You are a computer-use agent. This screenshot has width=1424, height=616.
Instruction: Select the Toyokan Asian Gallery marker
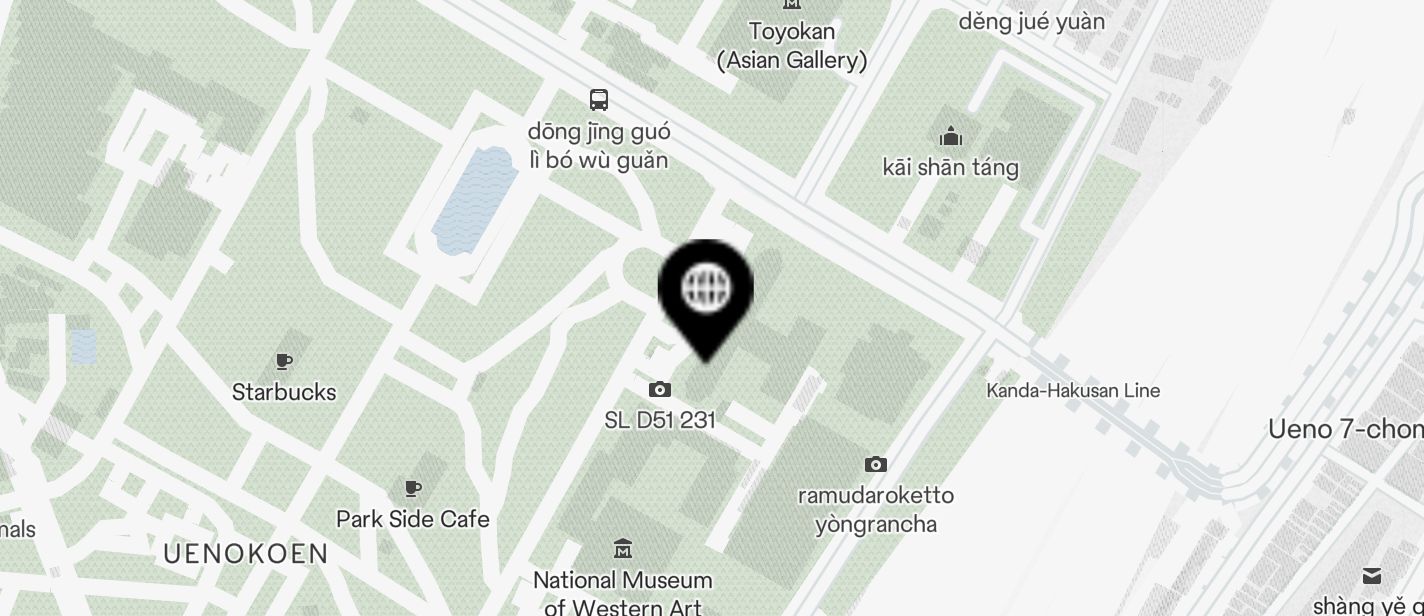click(792, 6)
